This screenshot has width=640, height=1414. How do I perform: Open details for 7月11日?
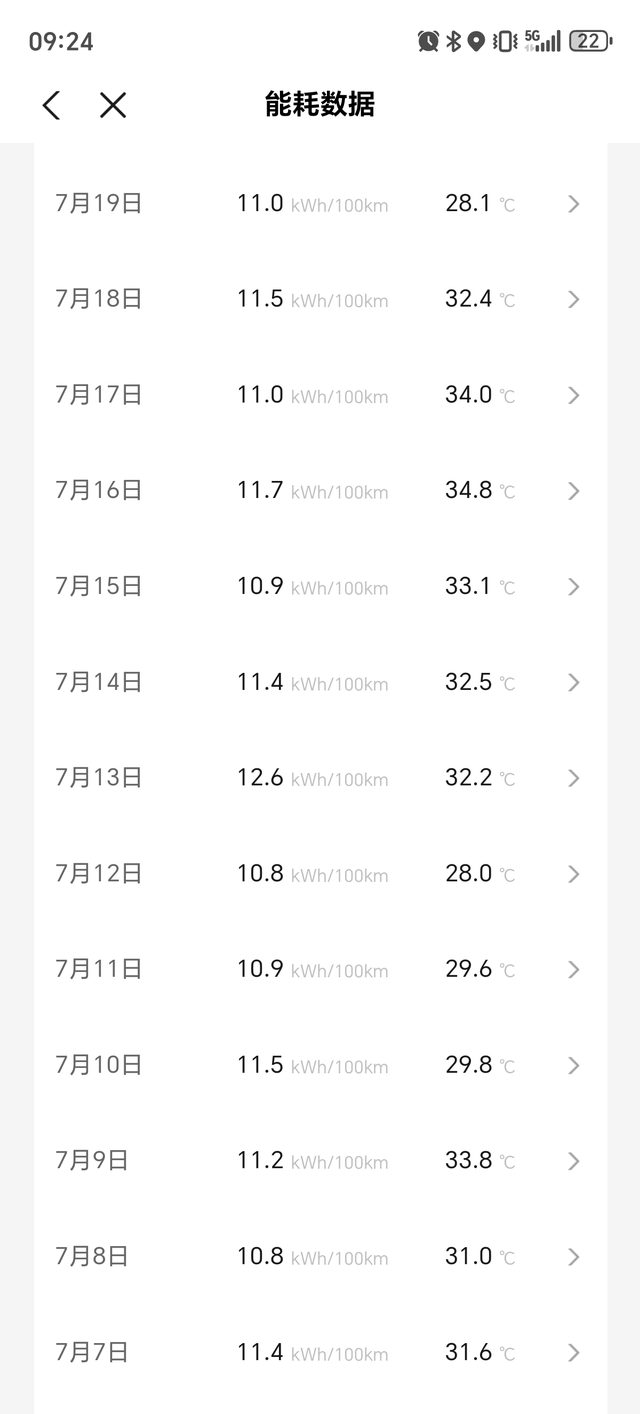(x=320, y=969)
